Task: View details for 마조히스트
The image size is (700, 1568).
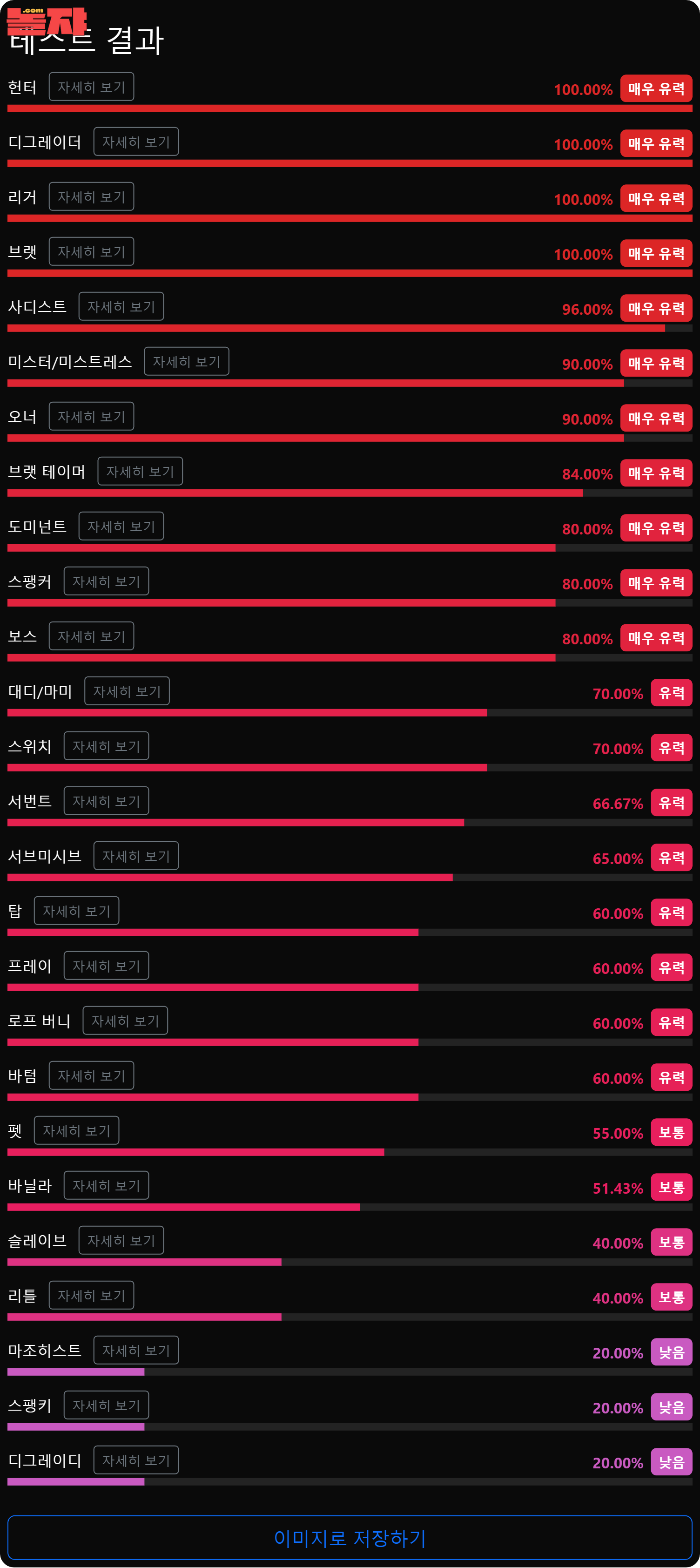Action: tap(136, 1350)
